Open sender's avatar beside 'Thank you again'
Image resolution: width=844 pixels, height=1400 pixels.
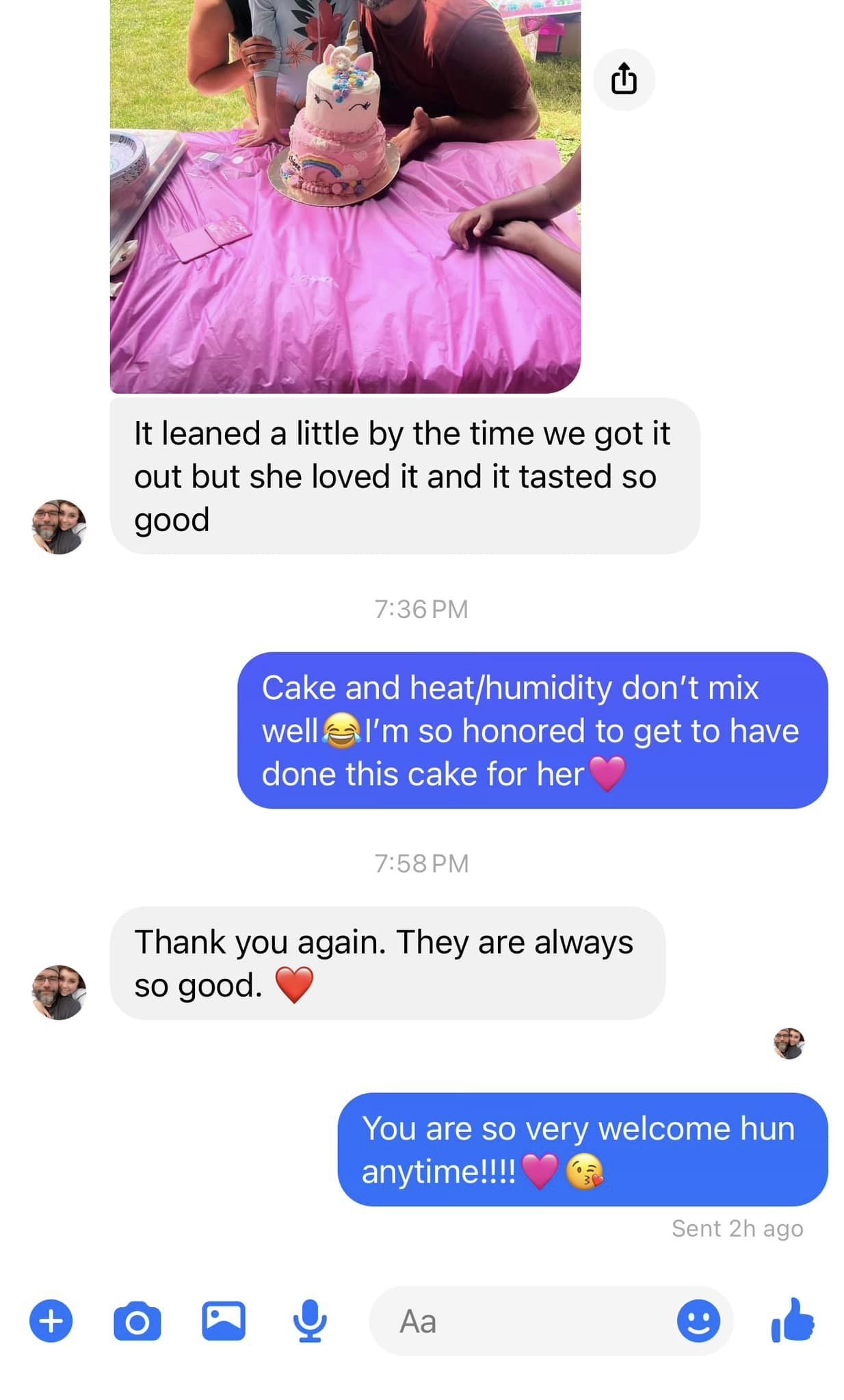60,992
